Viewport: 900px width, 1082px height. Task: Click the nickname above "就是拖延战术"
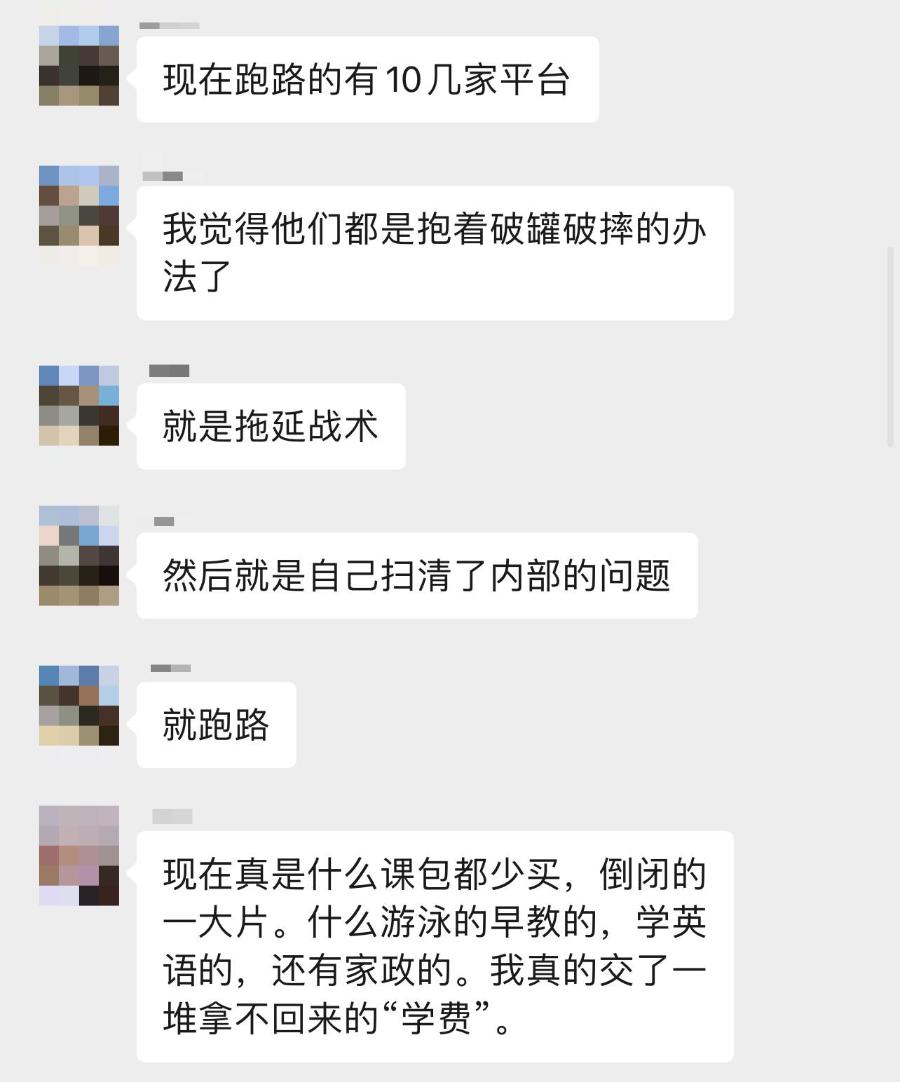click(167, 369)
